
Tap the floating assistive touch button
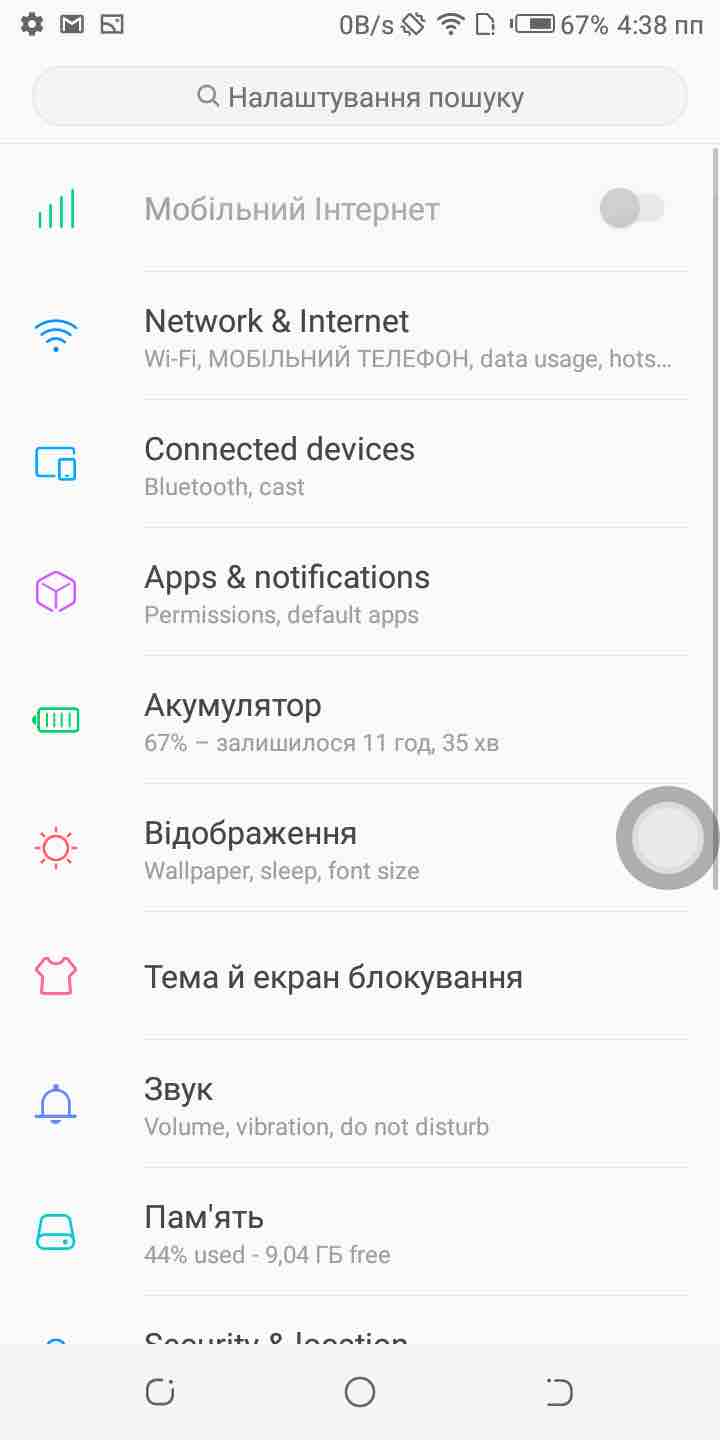click(667, 838)
